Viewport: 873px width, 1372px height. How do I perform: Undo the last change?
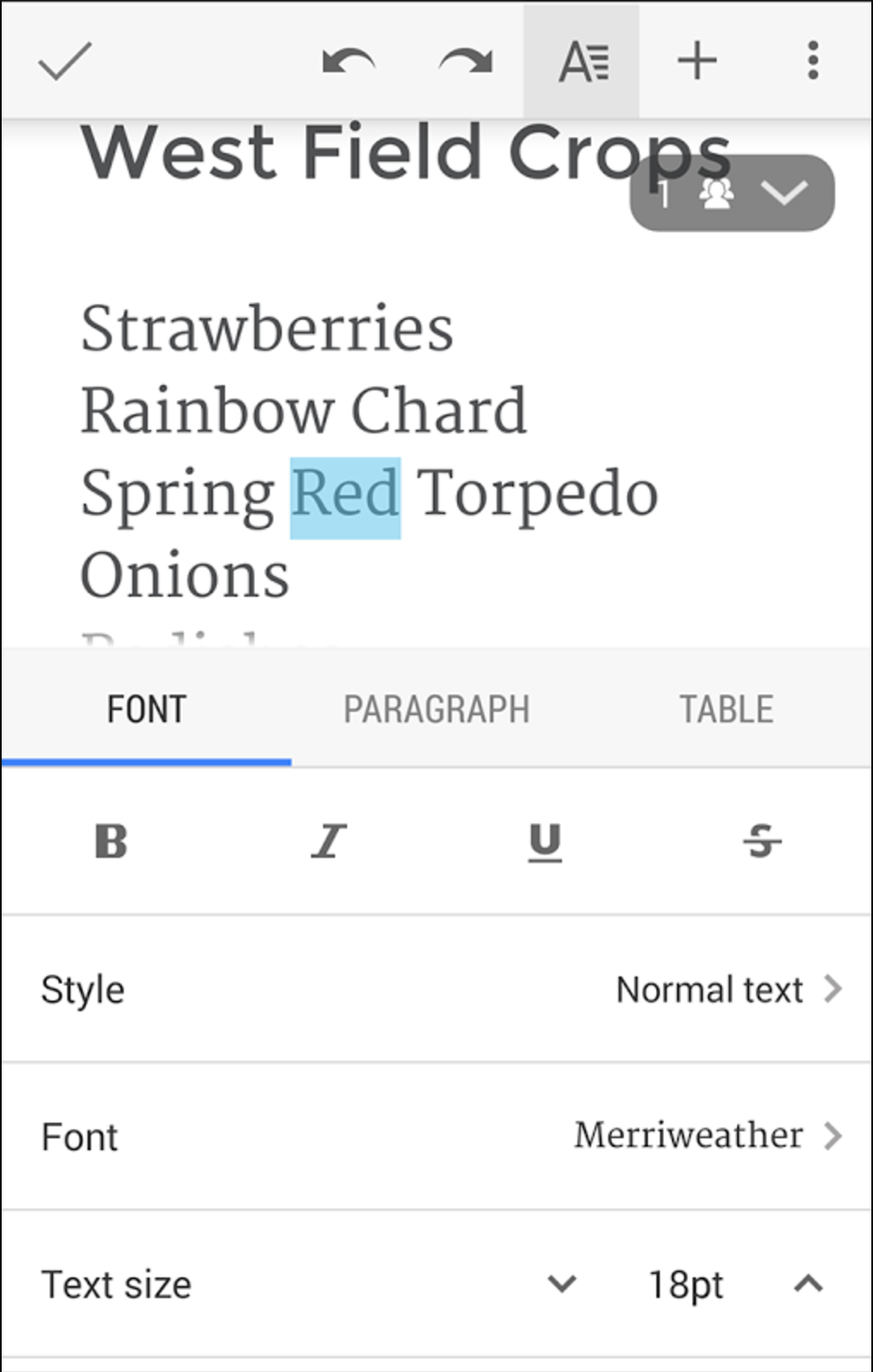click(x=348, y=61)
